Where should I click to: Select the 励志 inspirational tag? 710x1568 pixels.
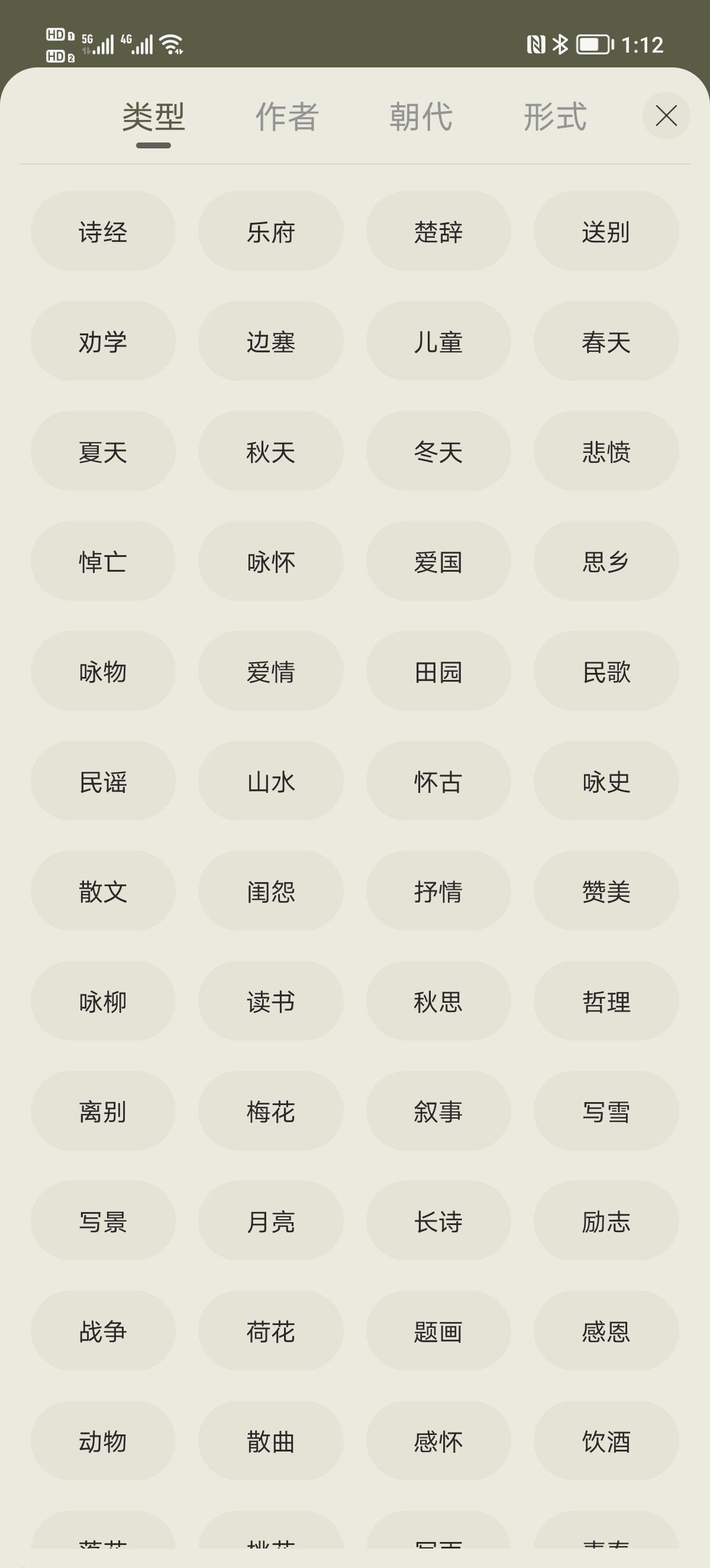[606, 1221]
